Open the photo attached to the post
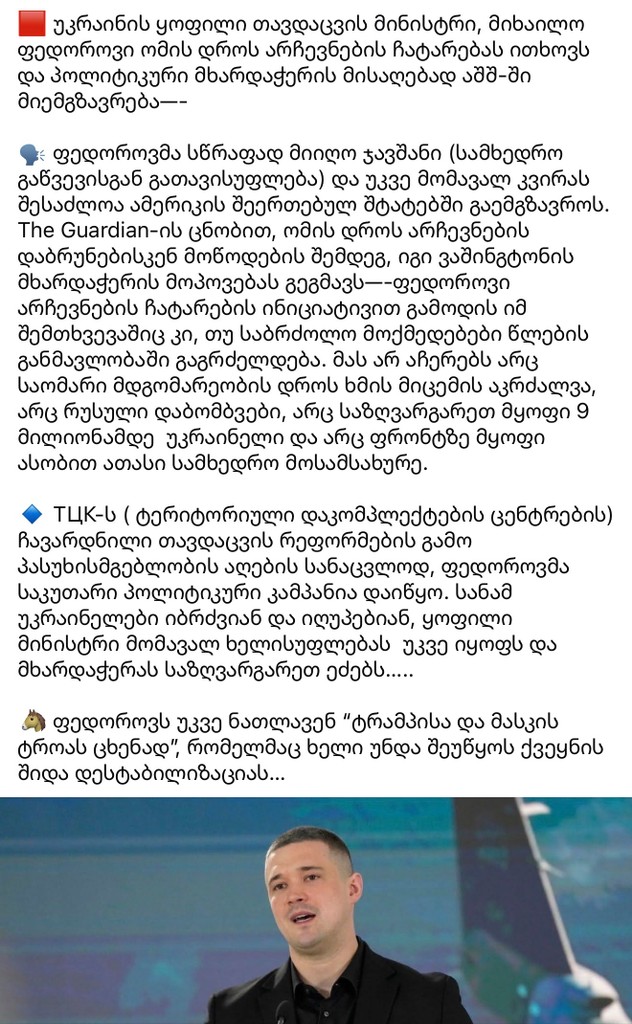 [x=316, y=910]
